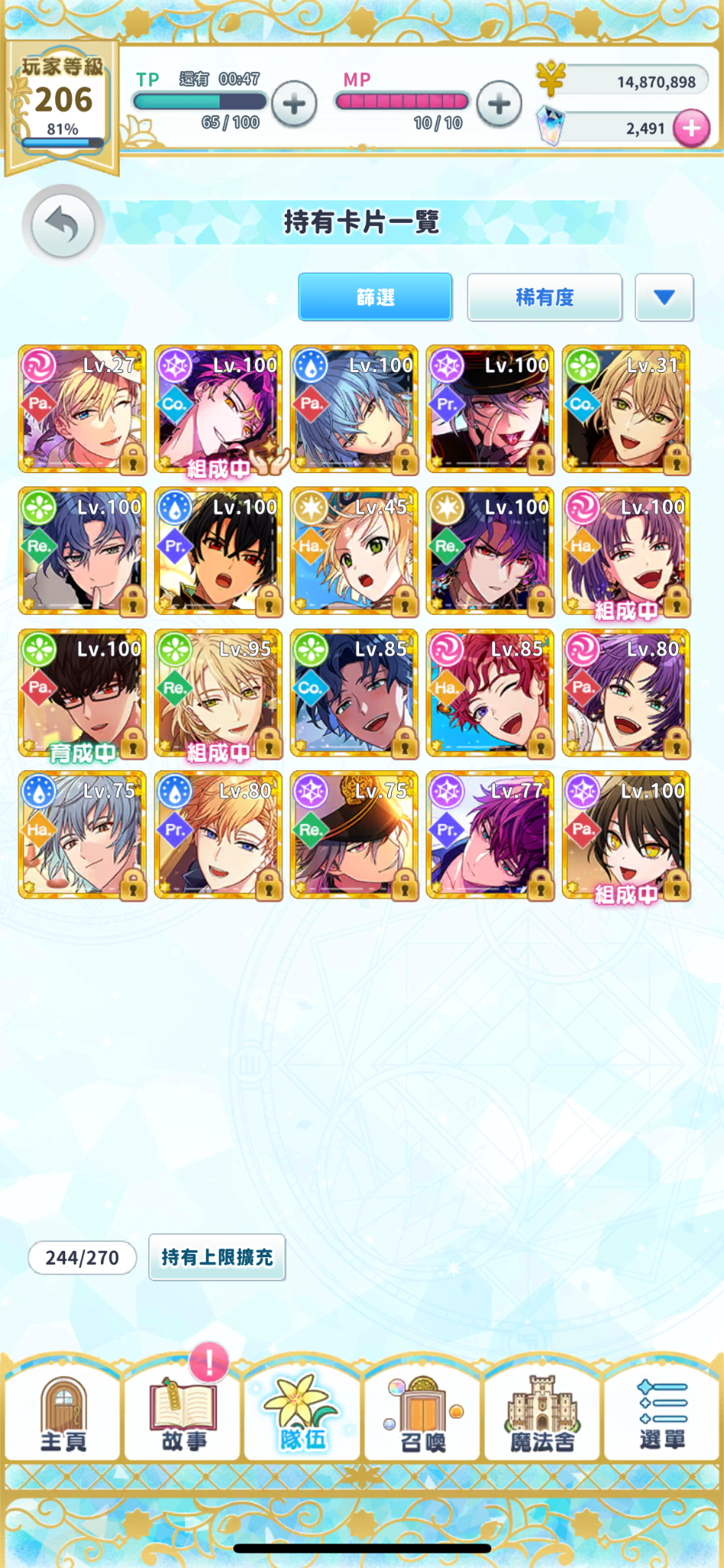
Task: Open the 選單 menu tab
Action: pyautogui.click(x=663, y=1415)
